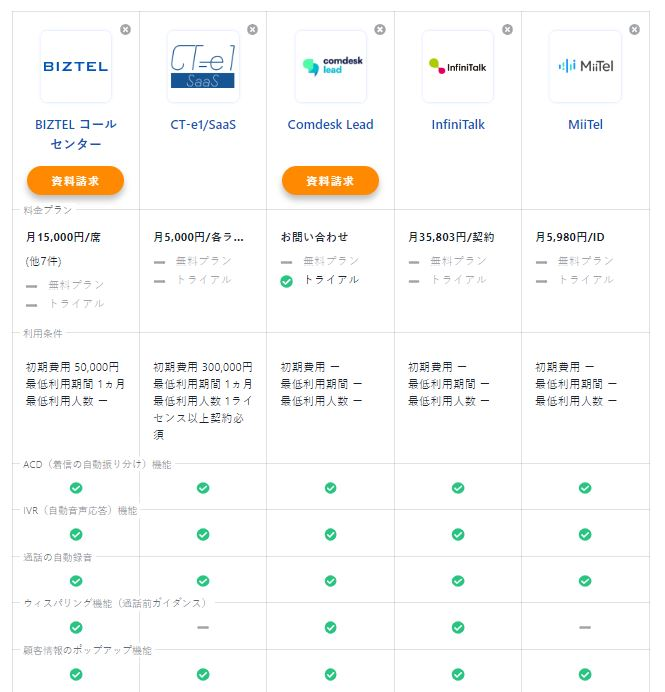665x692 pixels.
Task: Open the CT-e1/SaaS product page link
Action: [x=203, y=125]
